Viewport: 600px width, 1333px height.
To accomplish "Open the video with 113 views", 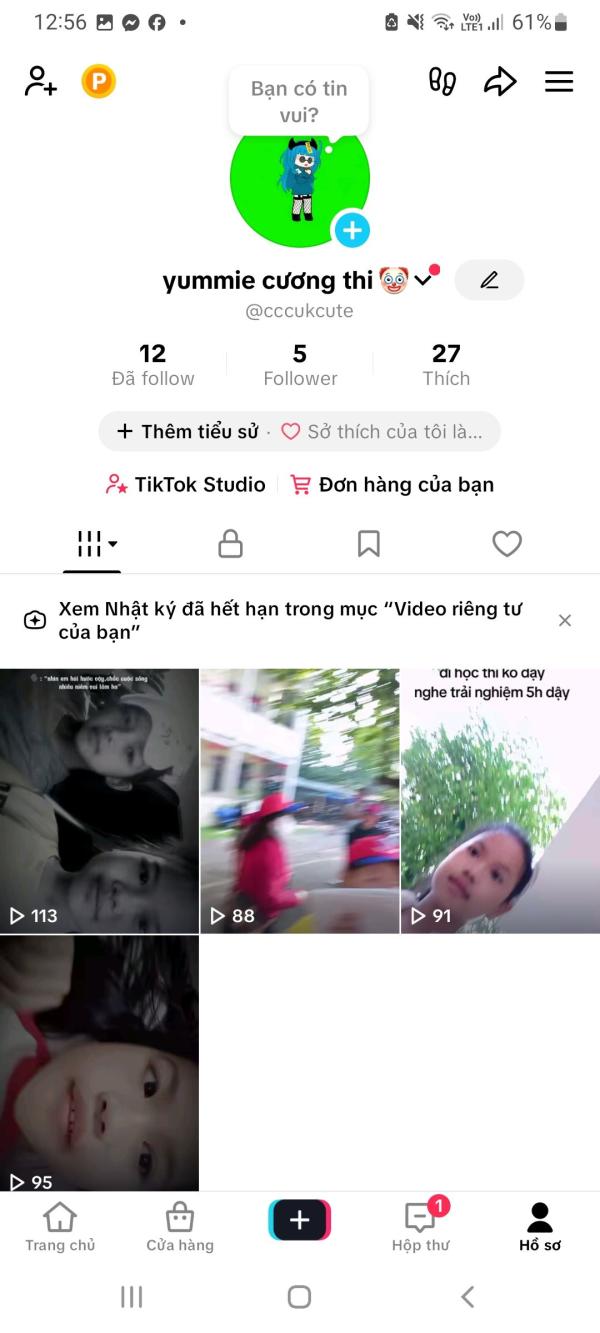I will (99, 800).
